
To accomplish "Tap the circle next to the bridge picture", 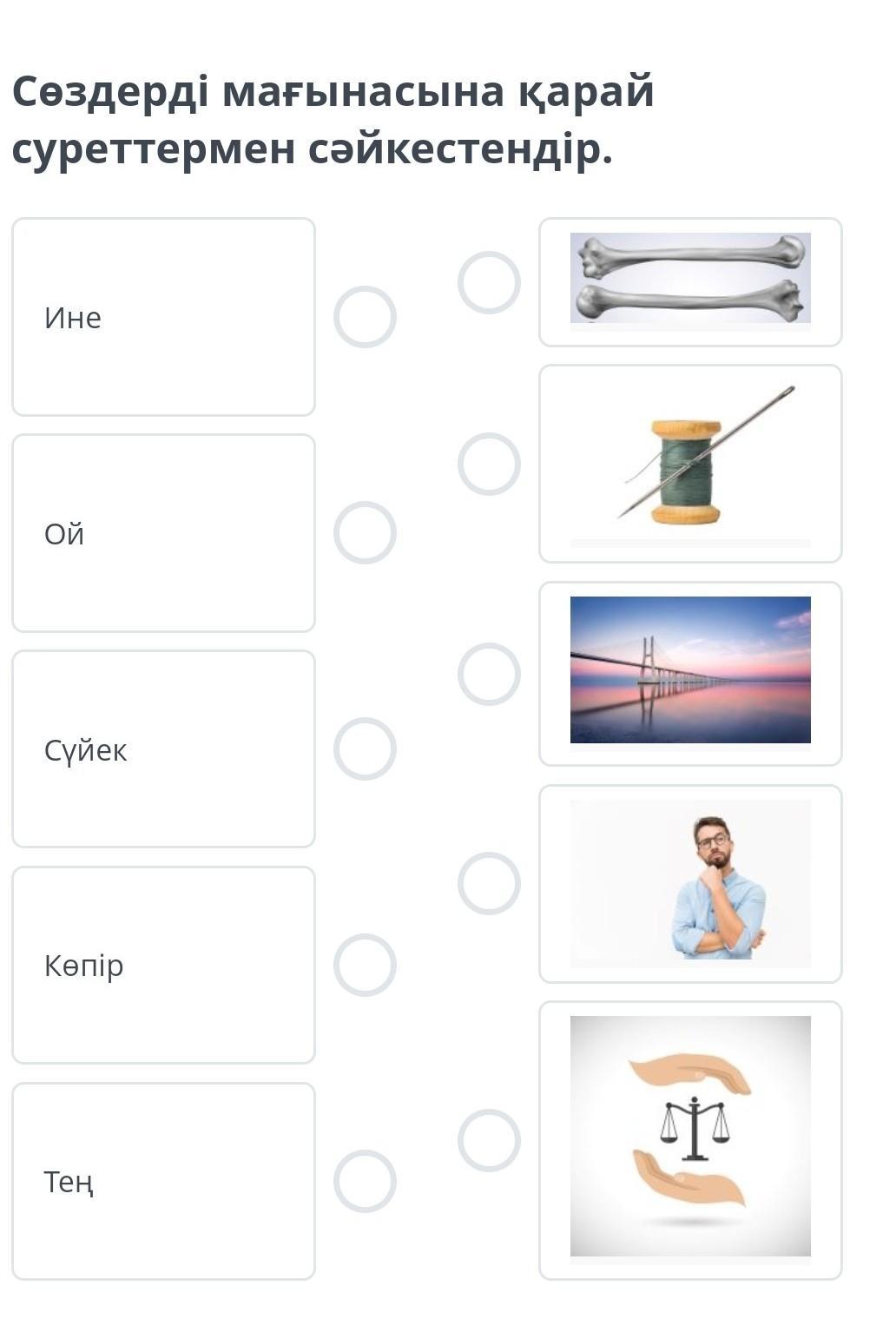I will [489, 674].
